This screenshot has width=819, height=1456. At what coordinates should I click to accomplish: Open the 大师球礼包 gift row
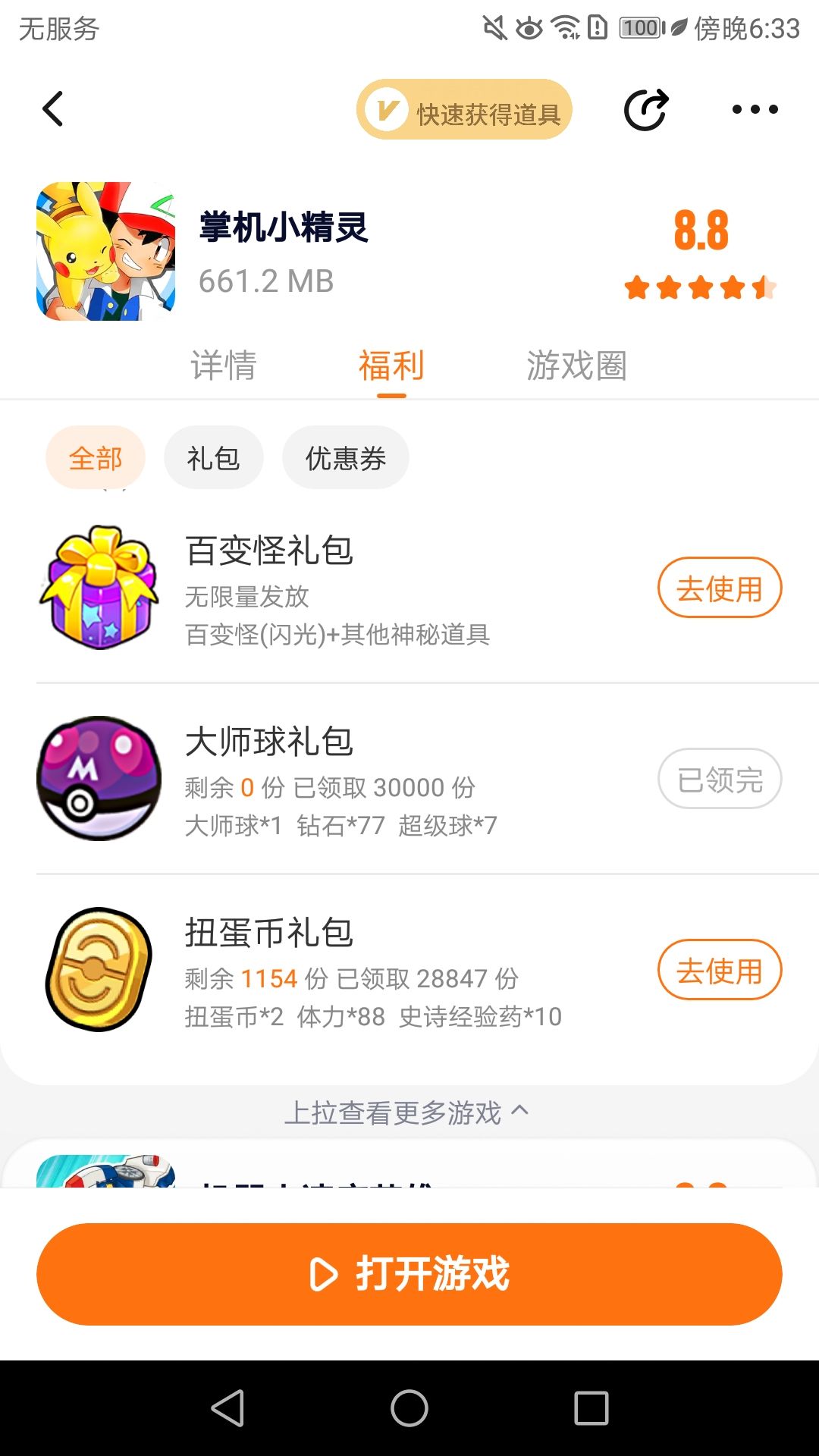pyautogui.click(x=341, y=780)
